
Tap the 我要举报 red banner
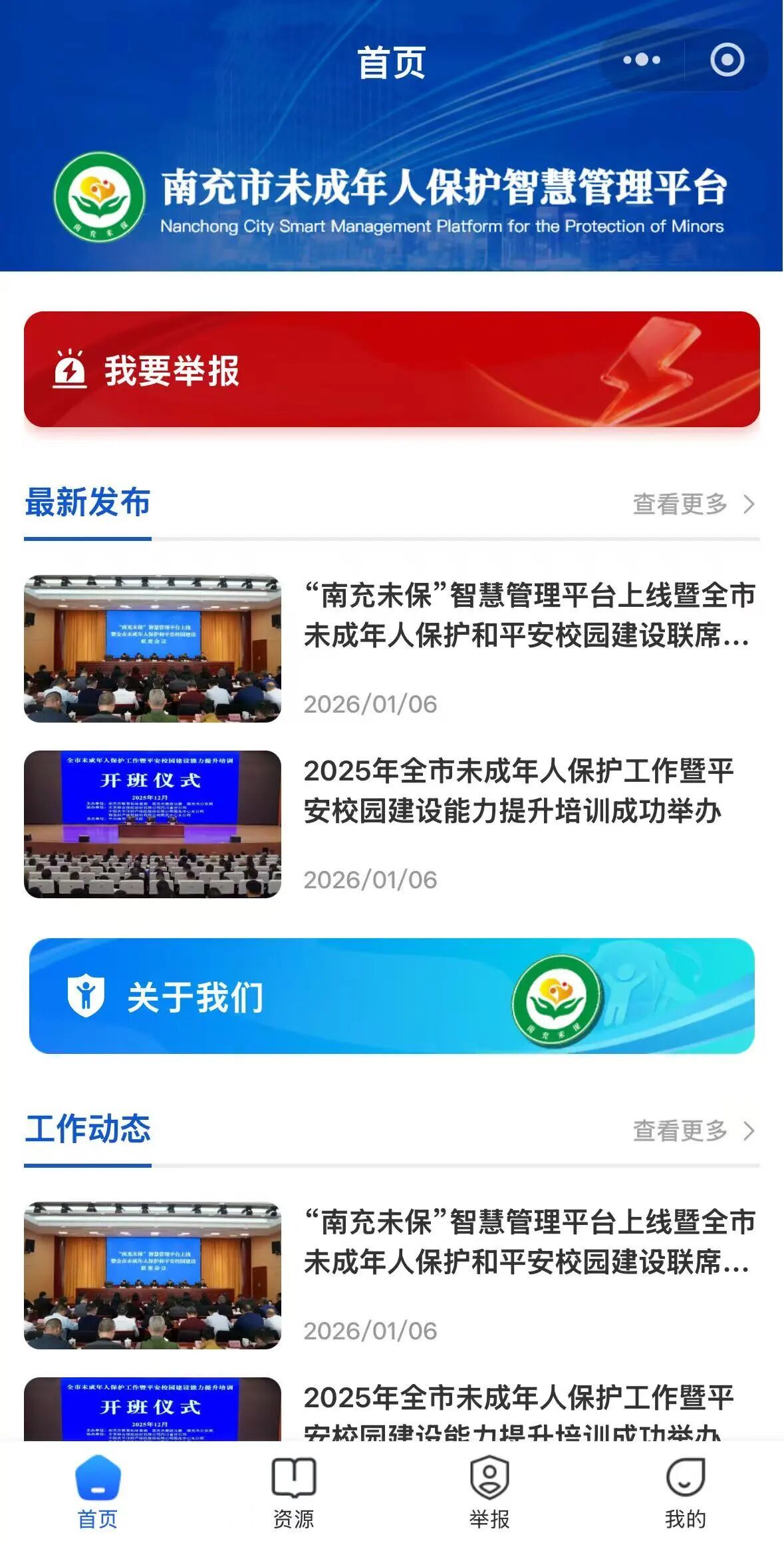pyautogui.click(x=392, y=369)
